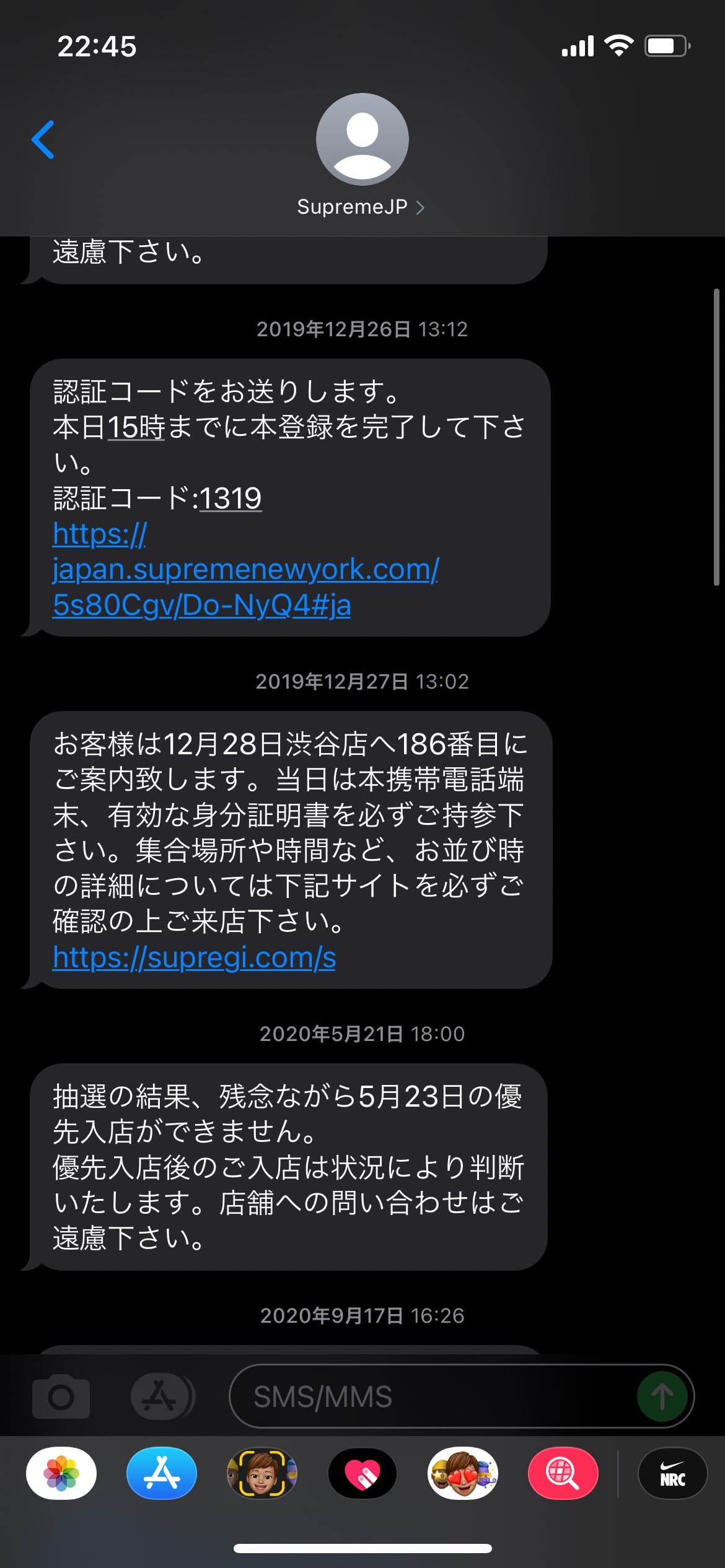The width and height of the screenshot is (725, 1568).
Task: Go back to the messages list
Action: [x=43, y=139]
